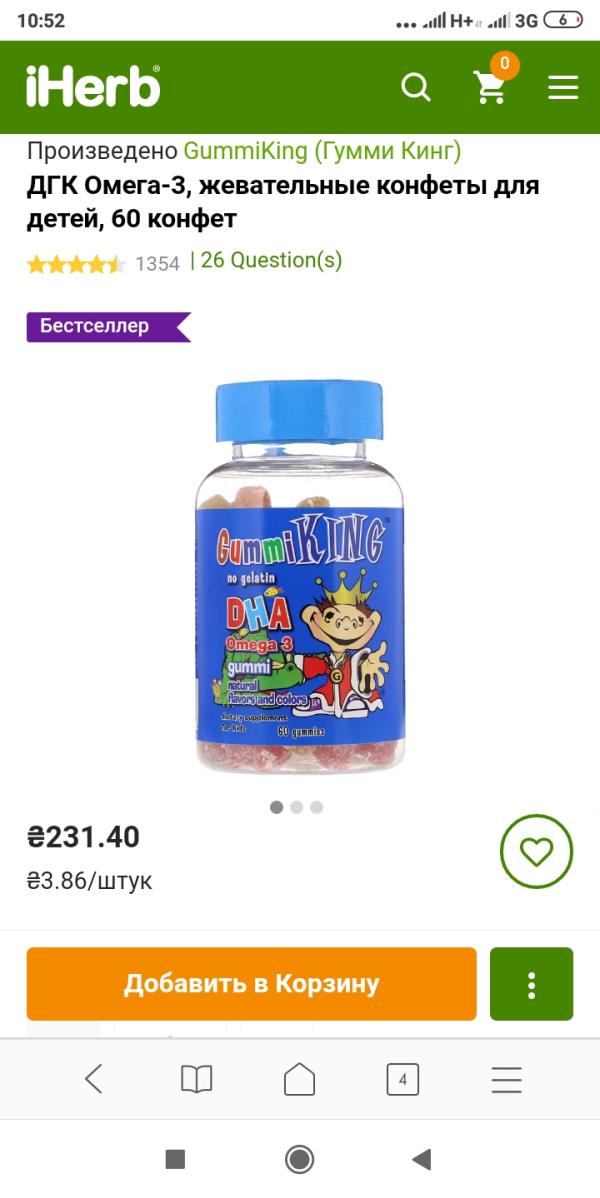Tap the system home circle button

tap(299, 1159)
